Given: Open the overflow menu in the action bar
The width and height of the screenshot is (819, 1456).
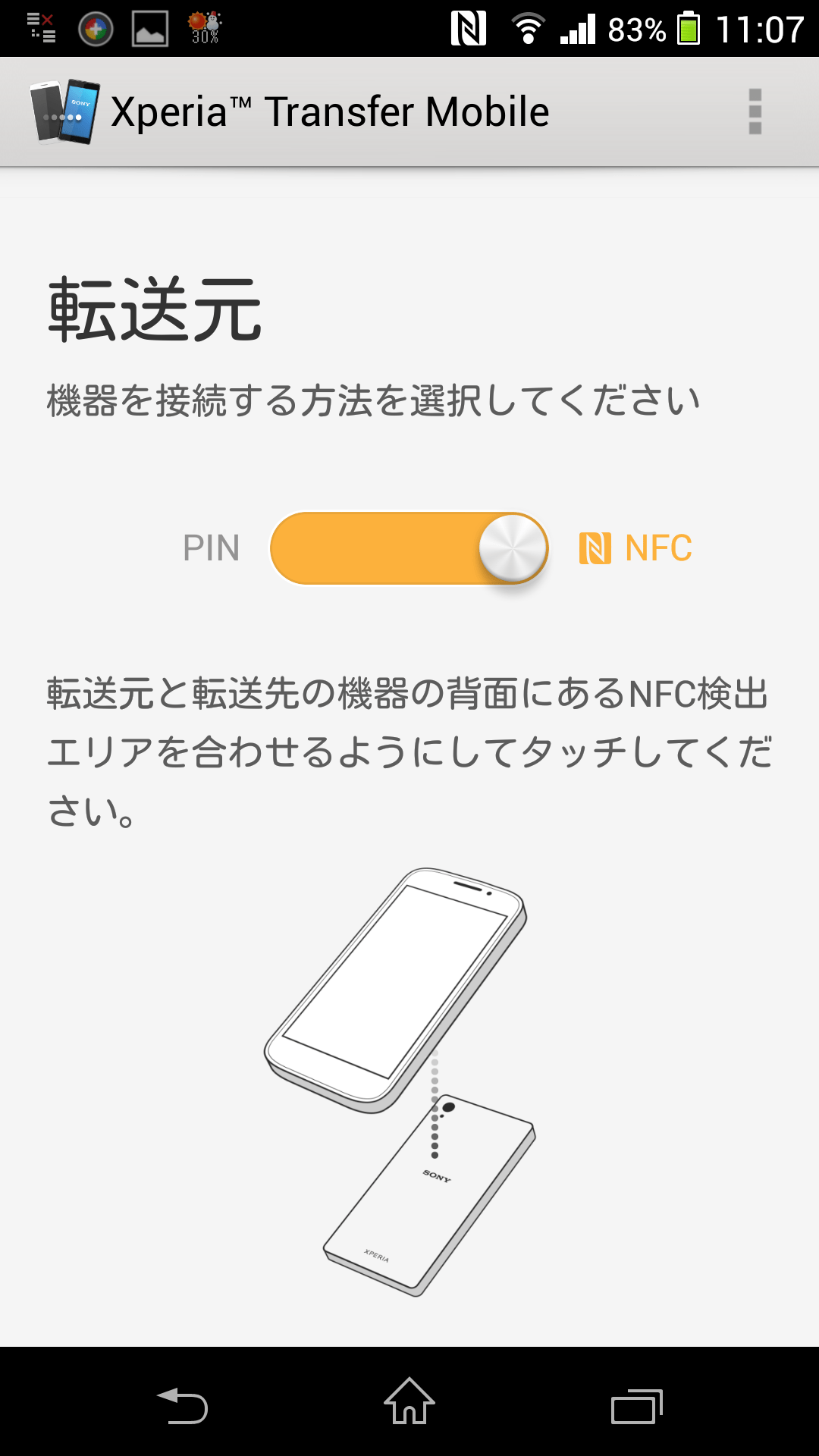Looking at the screenshot, I should click(755, 110).
